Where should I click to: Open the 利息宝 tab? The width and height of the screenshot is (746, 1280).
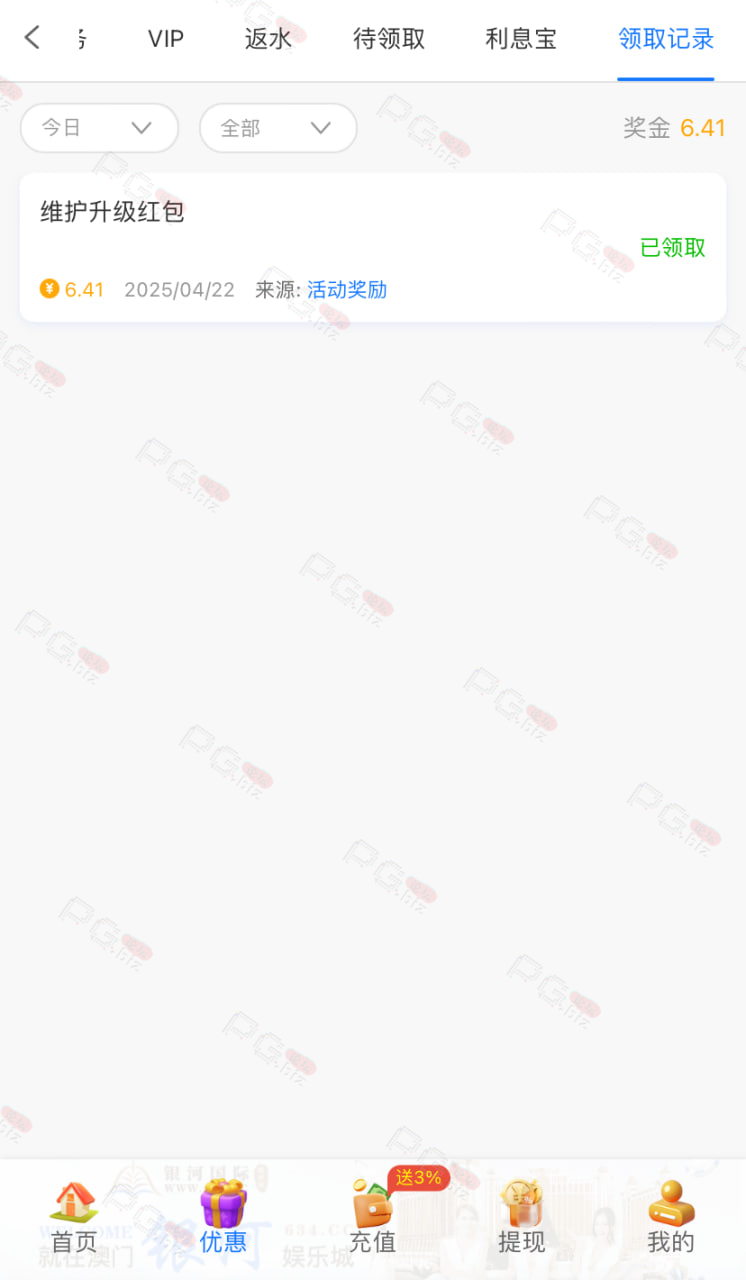click(521, 39)
